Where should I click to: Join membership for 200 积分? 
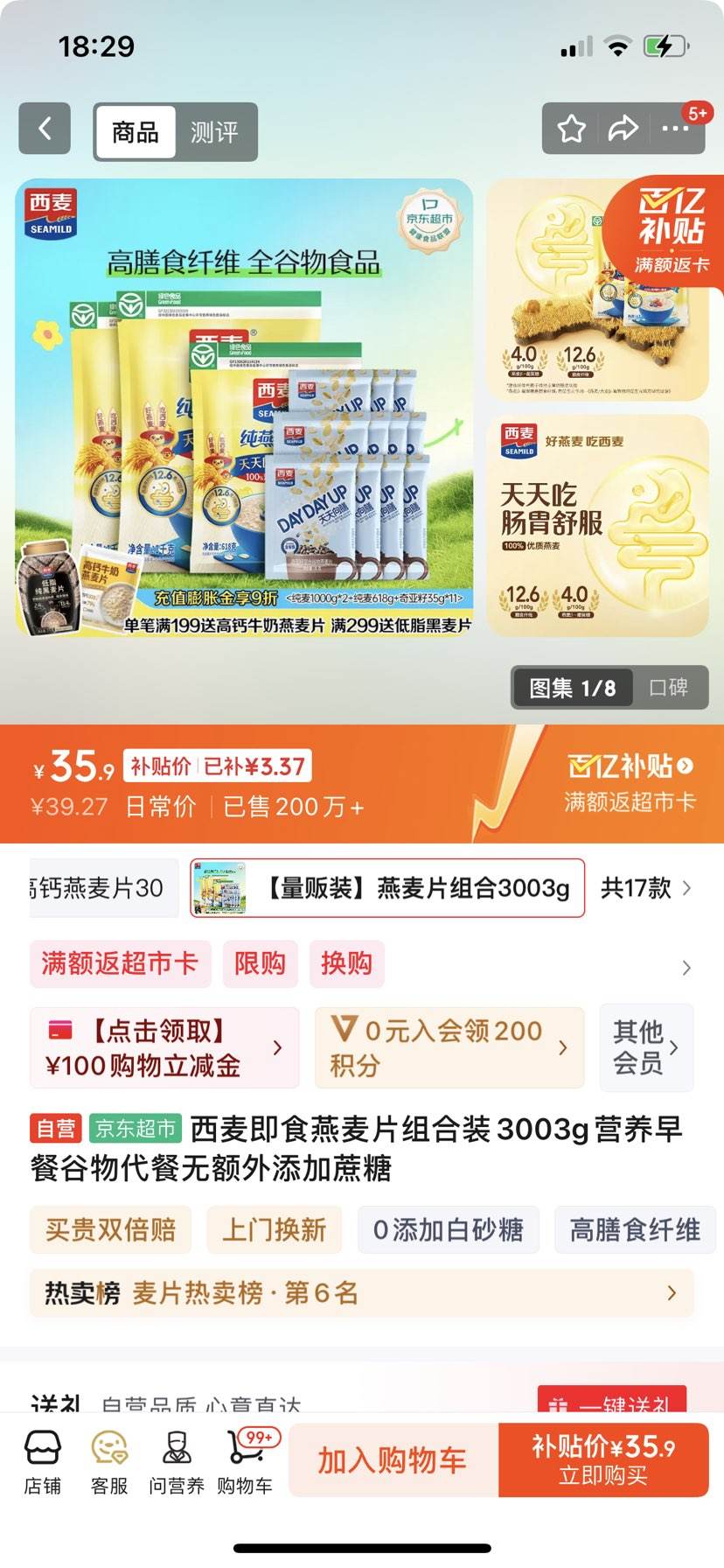tap(448, 1047)
